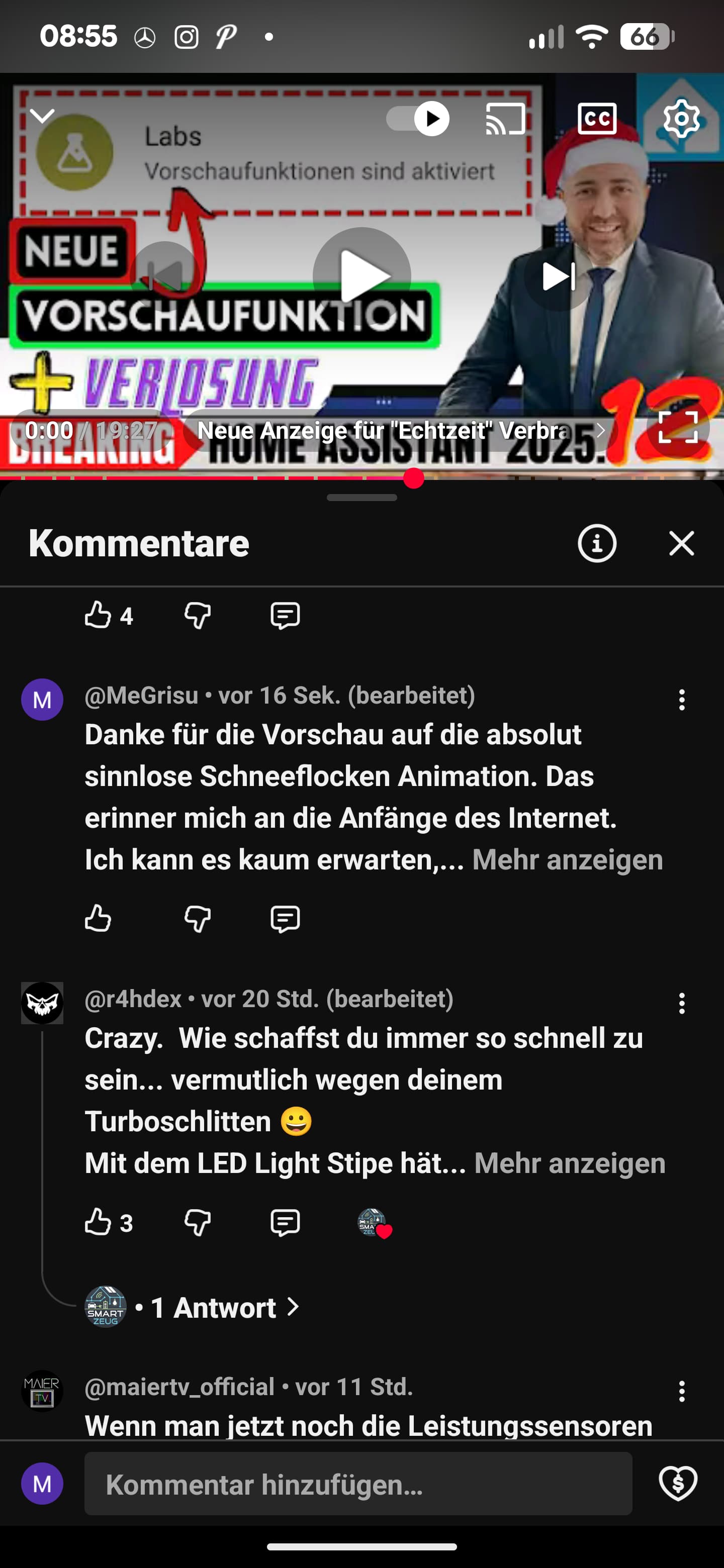Toggle the autoplay switch
Viewport: 724px width, 1568px height.
(x=419, y=119)
